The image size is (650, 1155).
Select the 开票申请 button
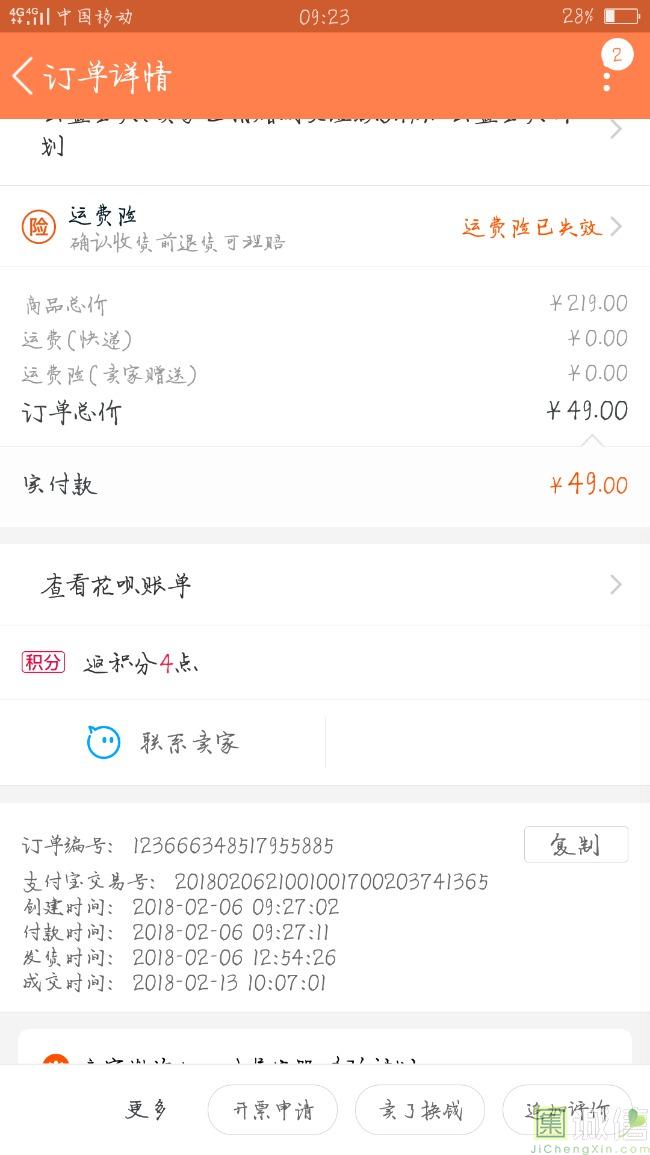[272, 1110]
